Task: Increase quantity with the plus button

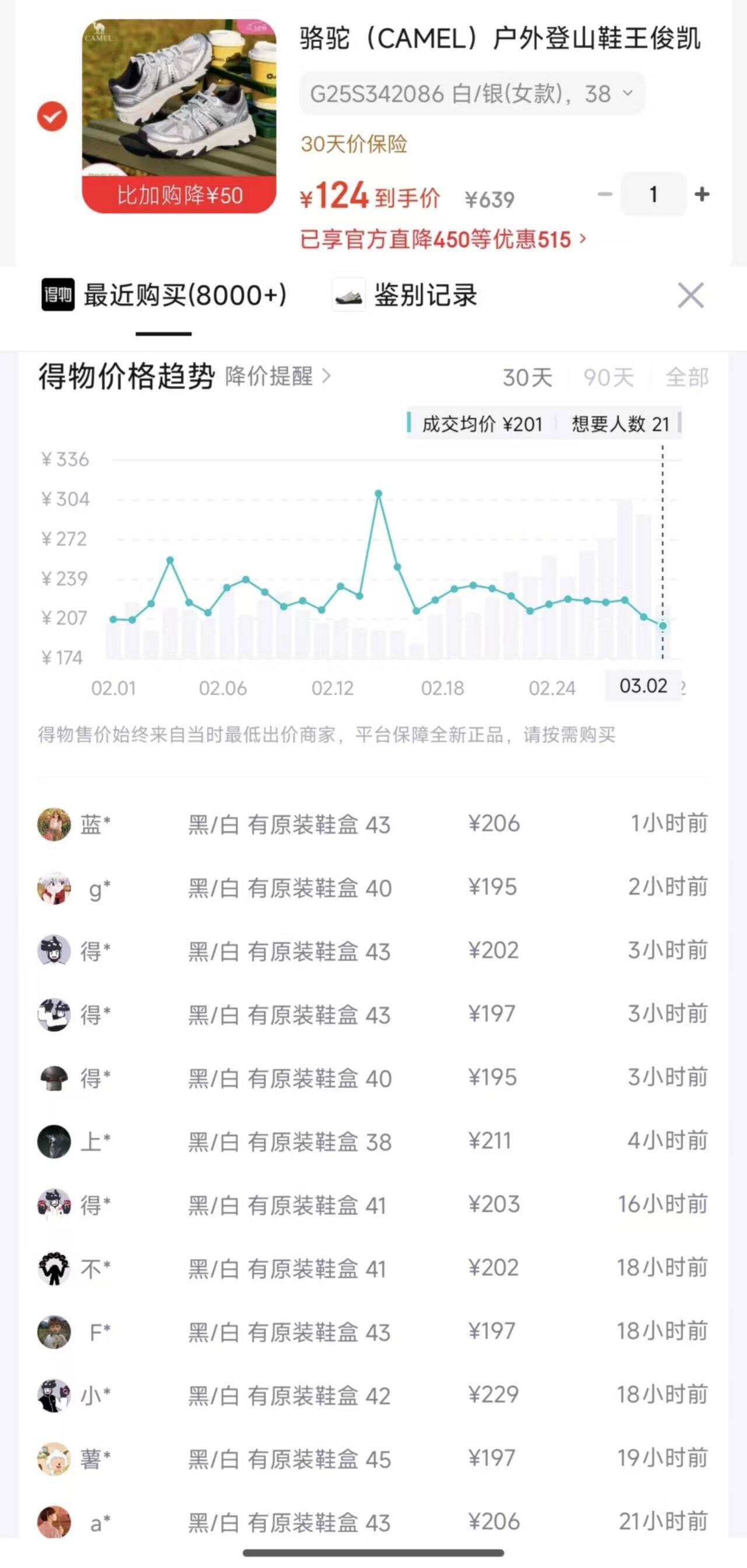Action: point(701,194)
